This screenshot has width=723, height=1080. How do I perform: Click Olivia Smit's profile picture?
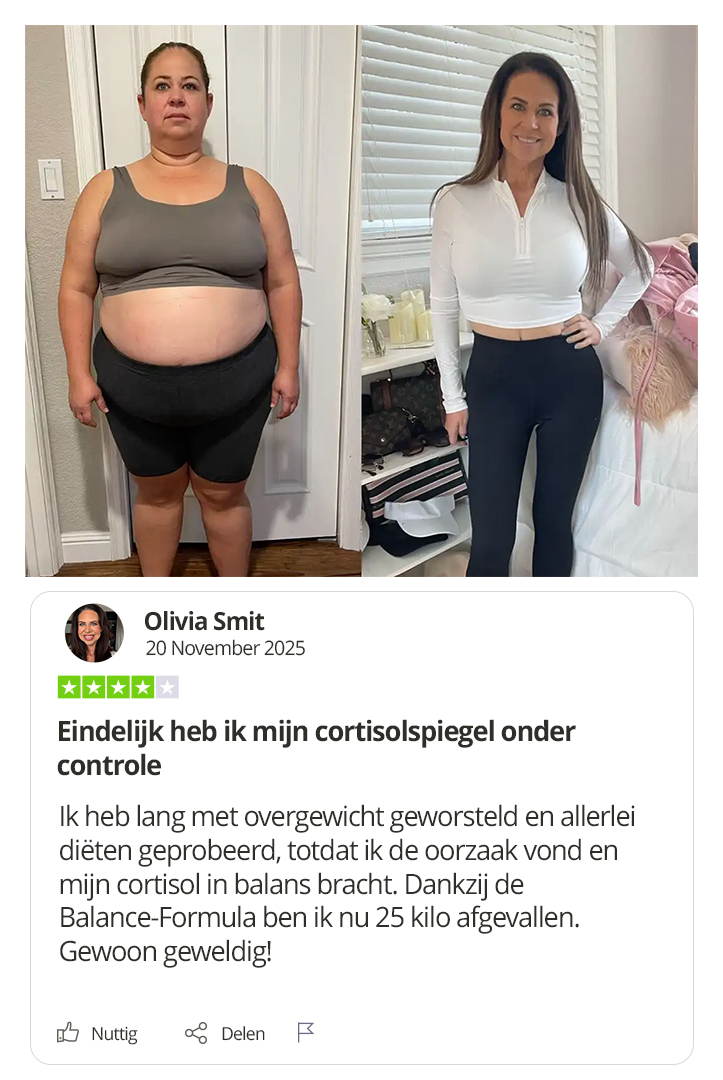coord(94,634)
